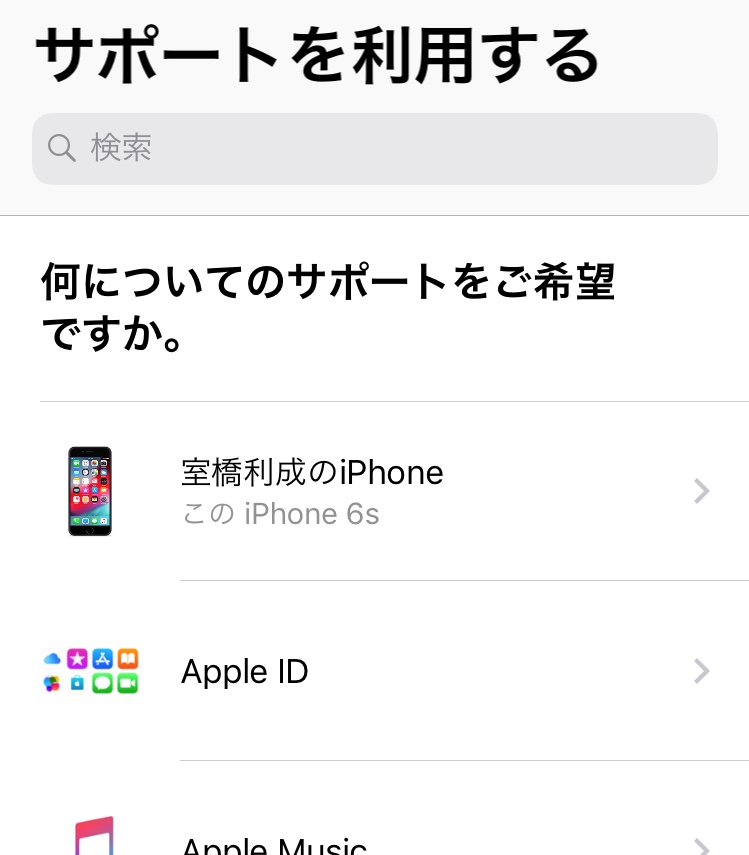Image resolution: width=749 pixels, height=855 pixels.
Task: Open the Apple ID row via its chevron
Action: click(702, 671)
